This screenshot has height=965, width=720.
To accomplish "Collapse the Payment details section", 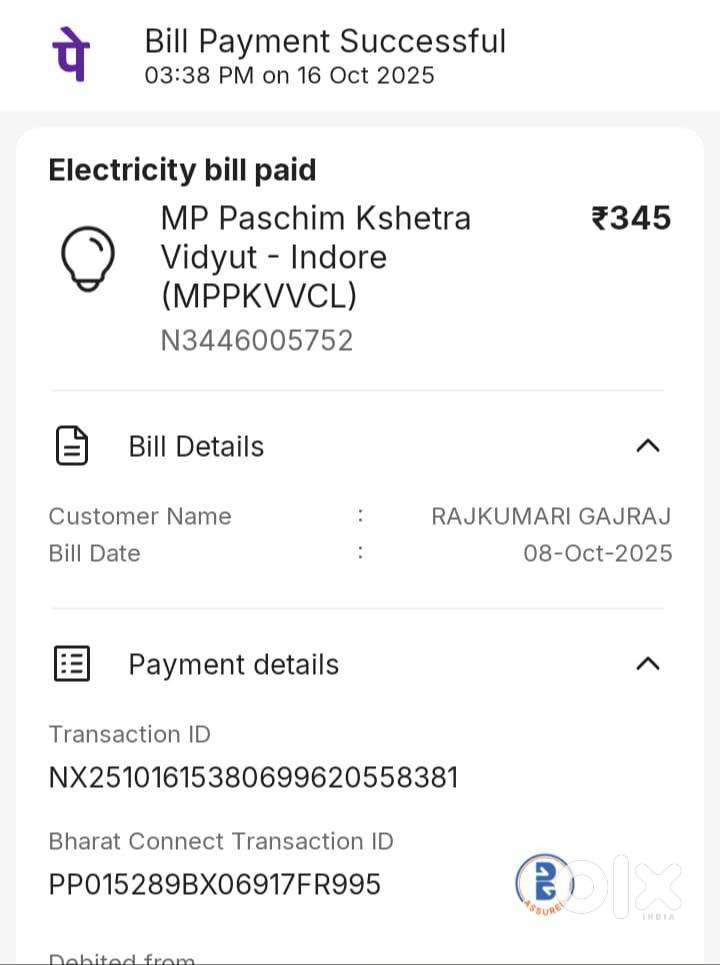I will (648, 664).
